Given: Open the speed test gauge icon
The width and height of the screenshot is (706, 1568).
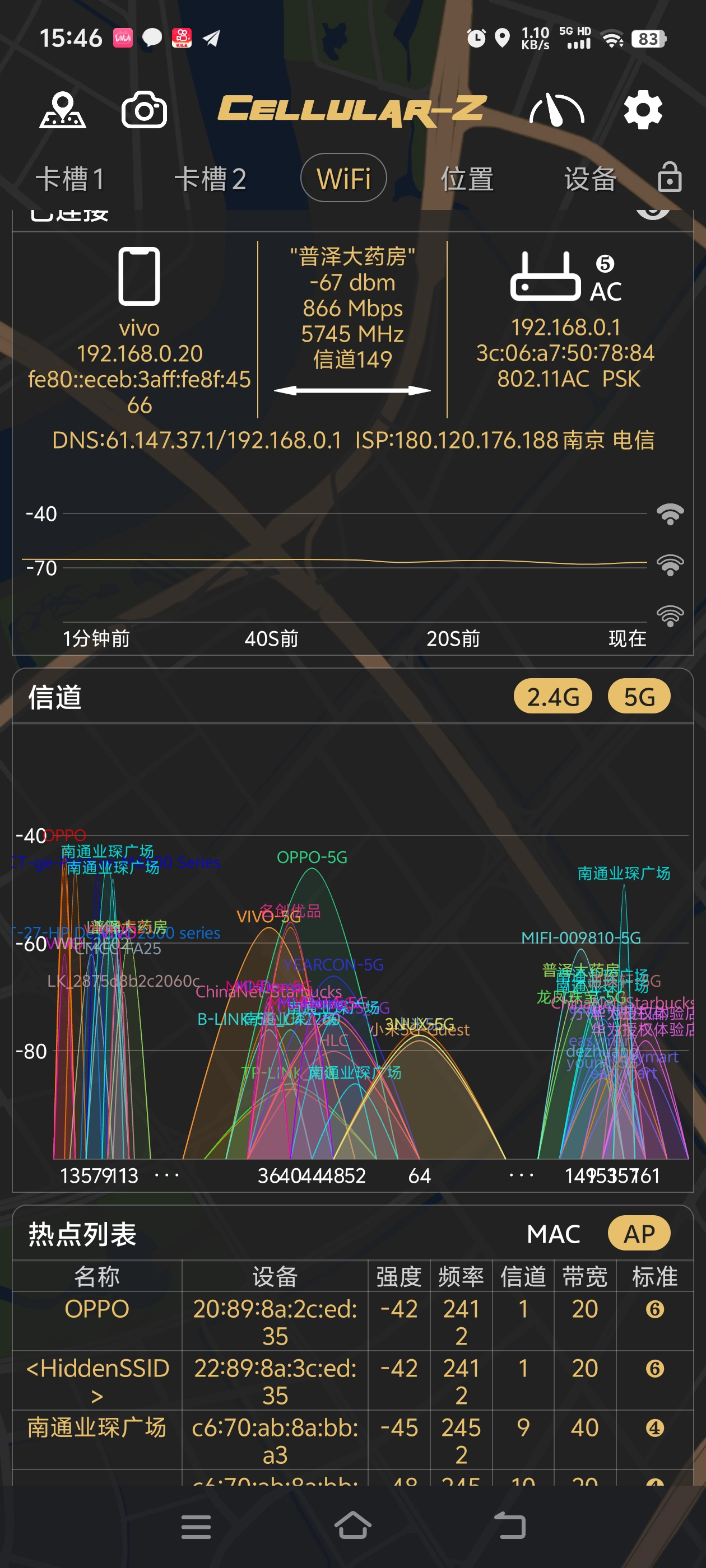Looking at the screenshot, I should [556, 110].
